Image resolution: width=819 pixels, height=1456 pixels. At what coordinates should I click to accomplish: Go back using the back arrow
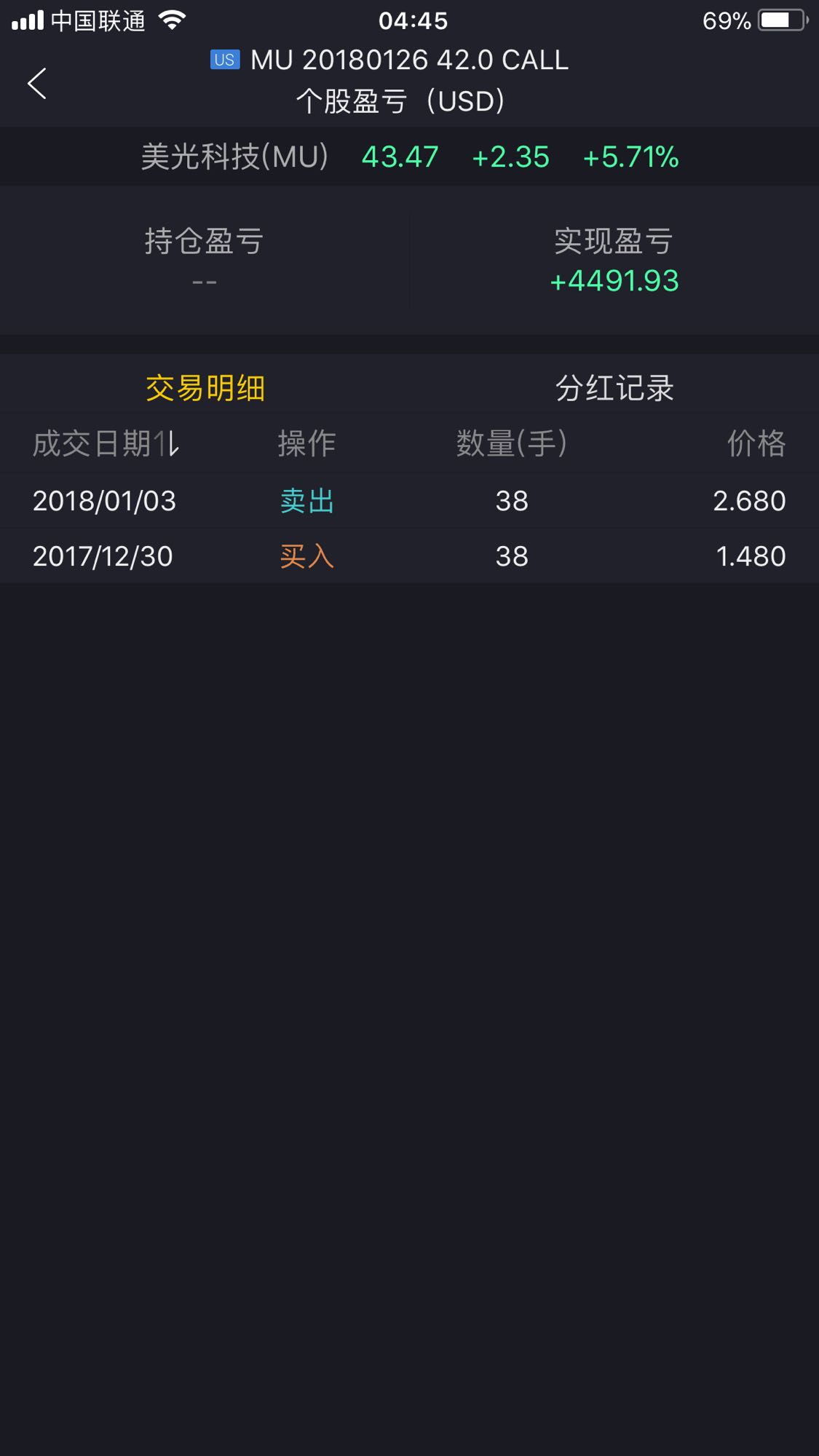tap(37, 83)
